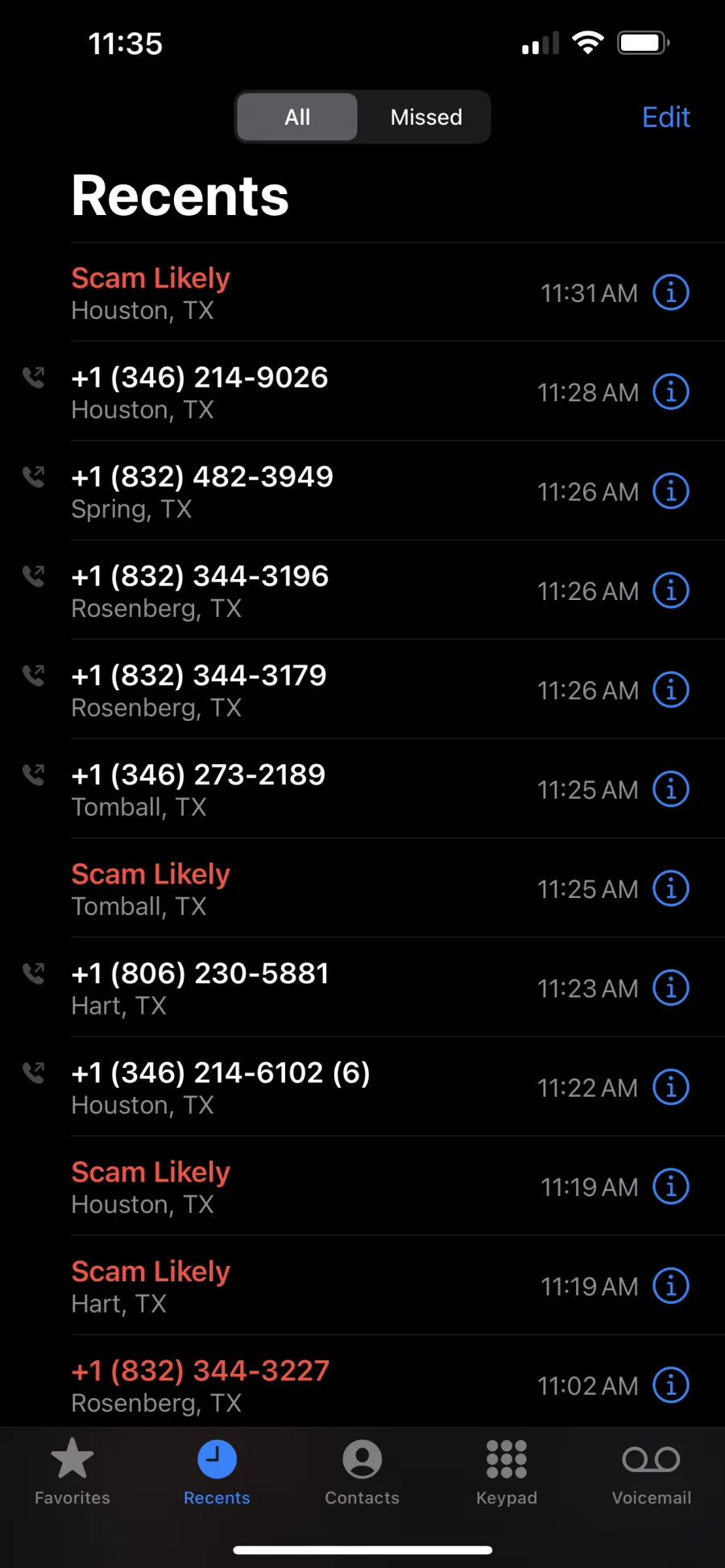725x1568 pixels.
Task: Call back missed number +1 (832) 344-3227
Action: coord(362,1385)
